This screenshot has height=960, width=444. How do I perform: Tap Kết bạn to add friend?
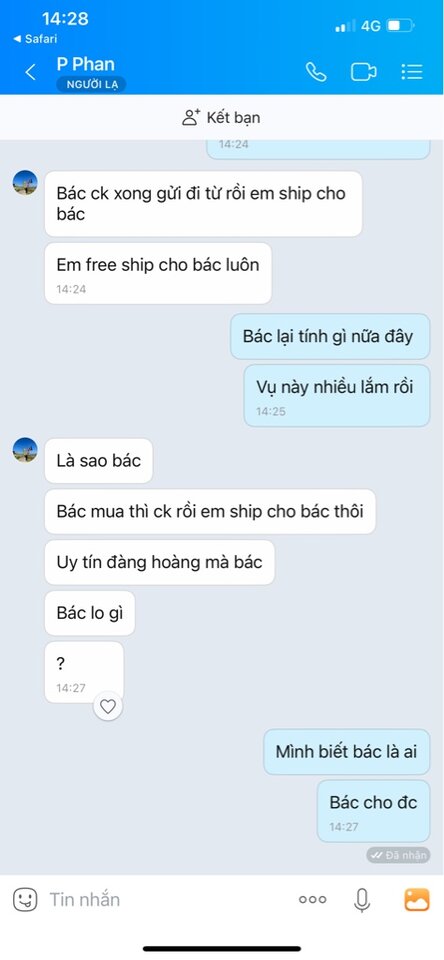point(222,117)
